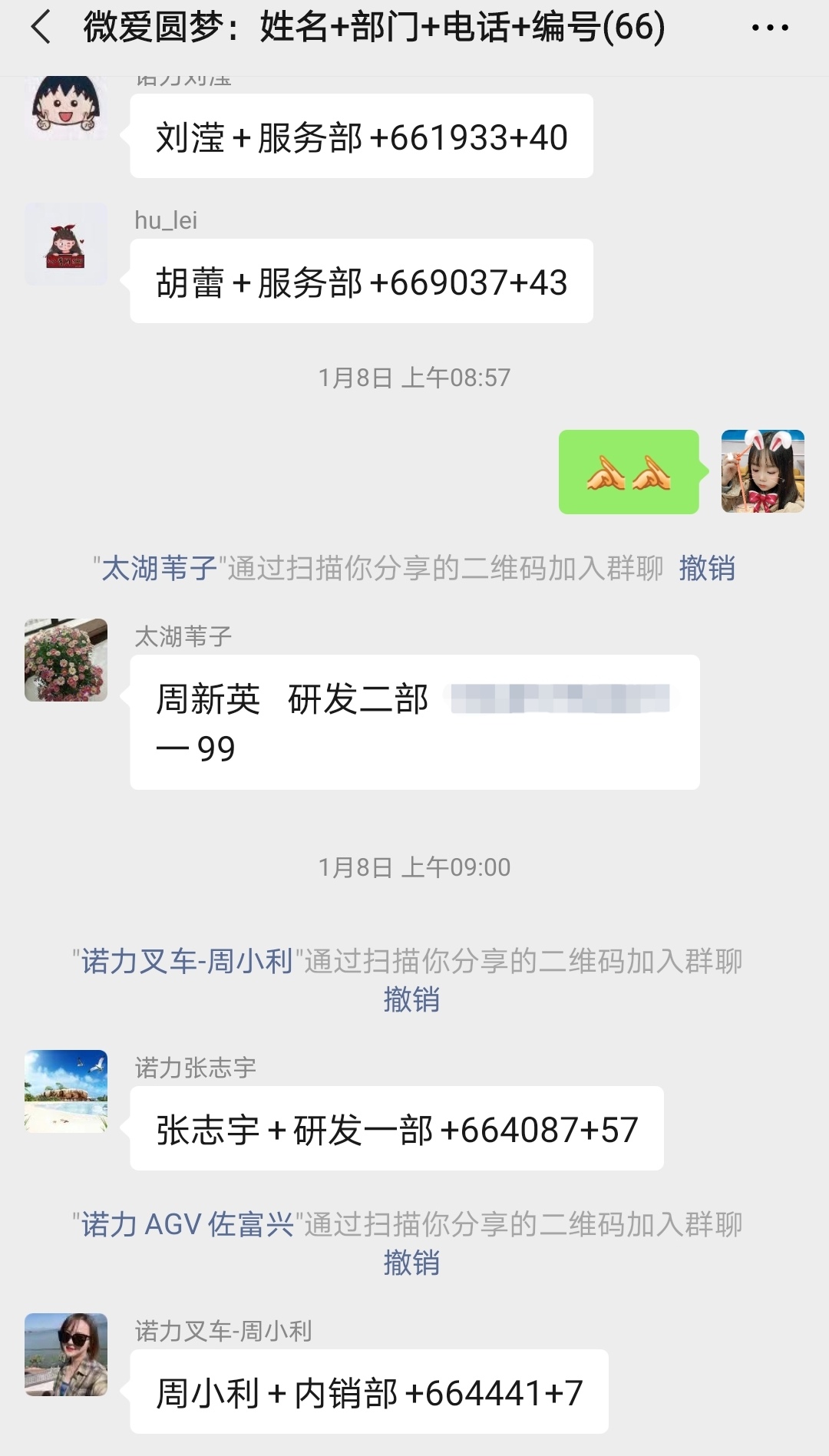Open the avatar beside 刘滢's message
829x1456 pixels.
(66, 107)
